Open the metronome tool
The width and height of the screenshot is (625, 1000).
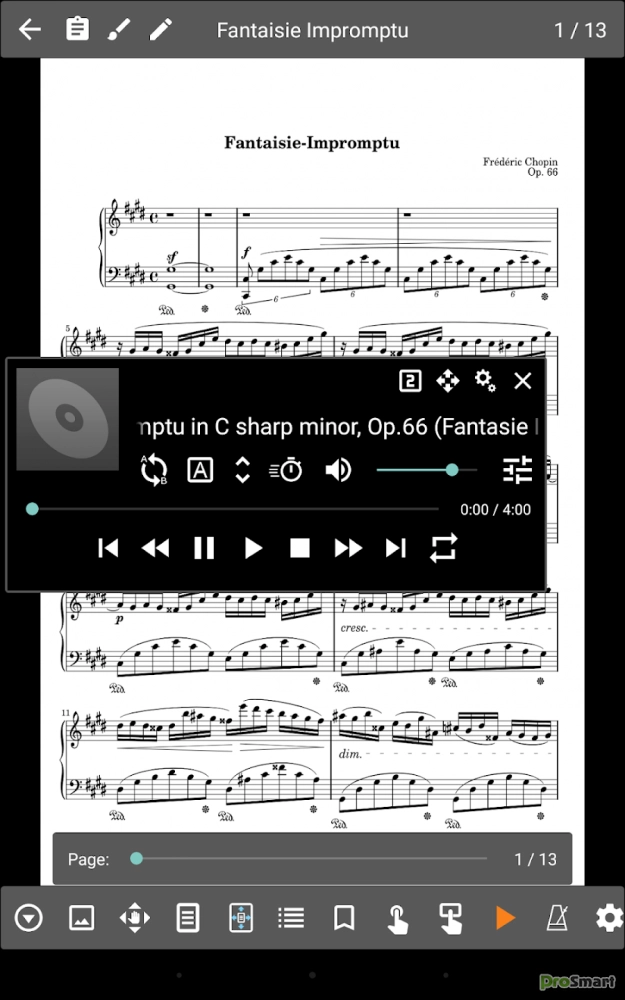click(x=557, y=917)
